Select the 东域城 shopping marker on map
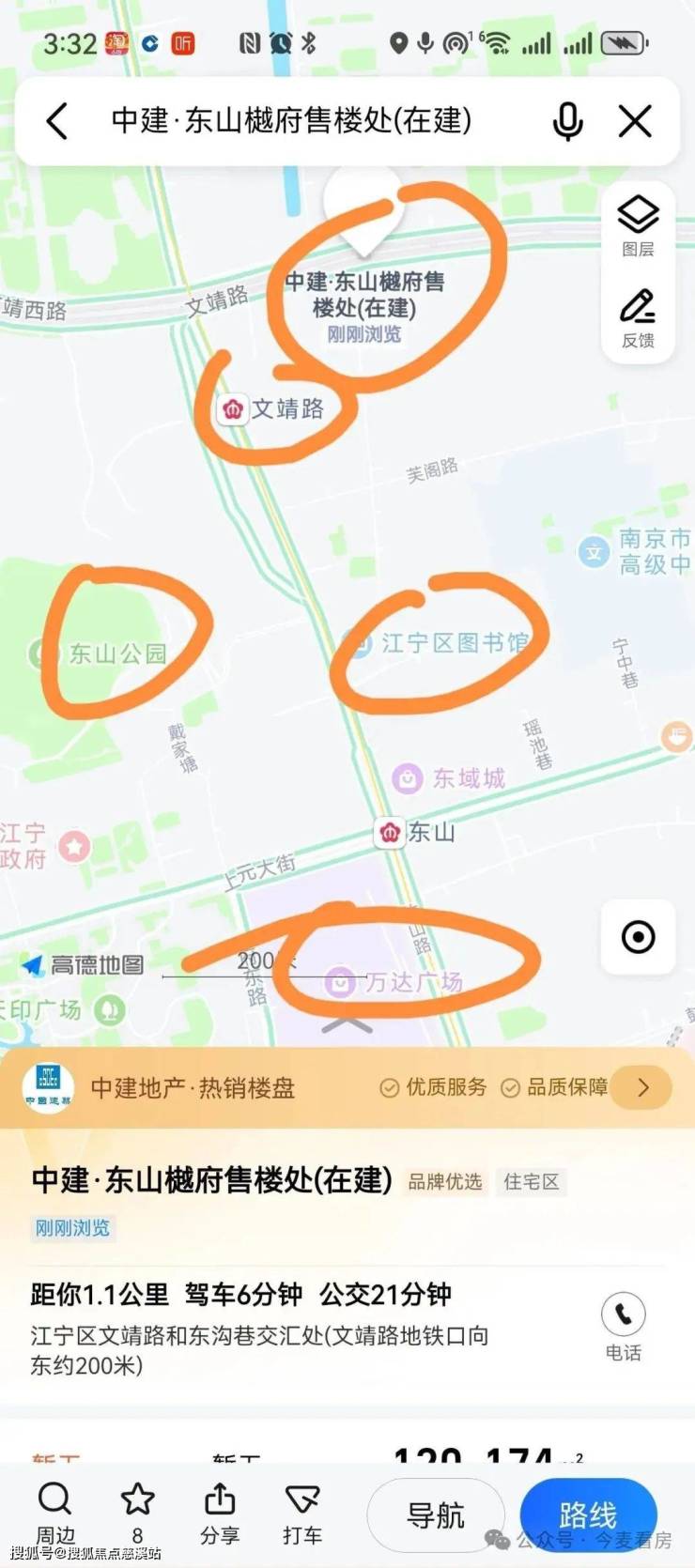Viewport: 695px width, 1568px height. (x=407, y=778)
